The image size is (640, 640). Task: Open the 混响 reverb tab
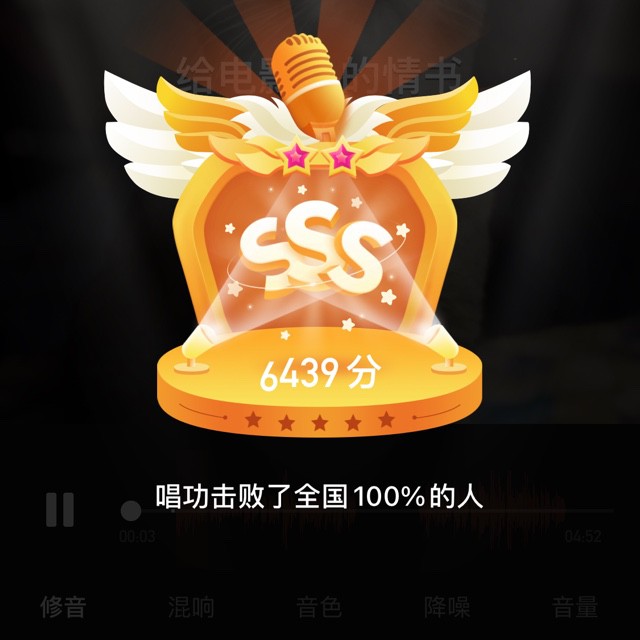tap(191, 607)
